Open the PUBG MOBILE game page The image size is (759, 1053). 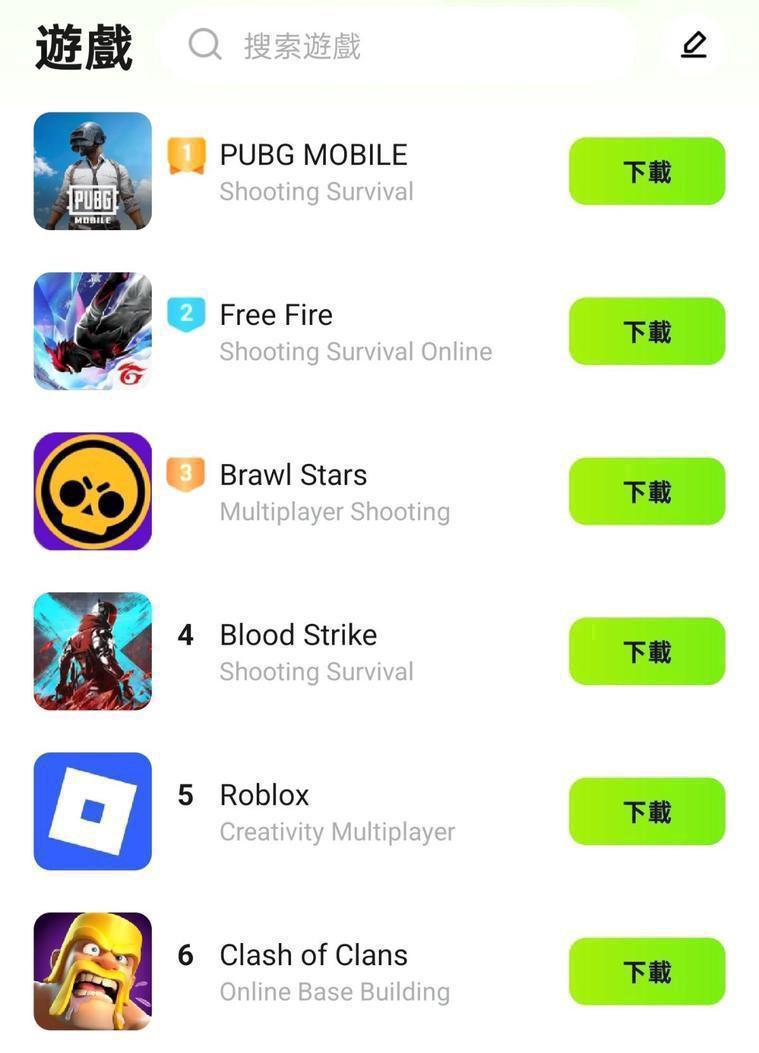click(313, 156)
